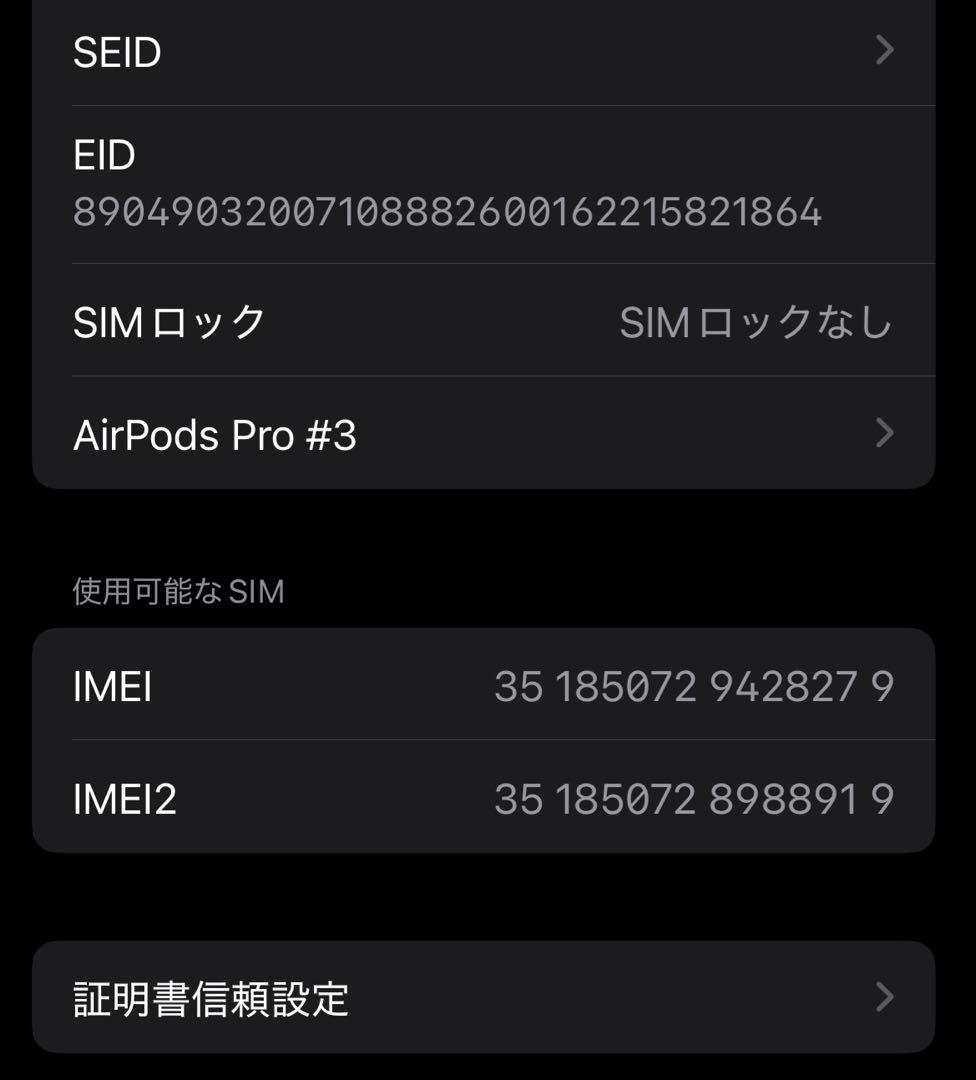Tap the IMEI2 number value
This screenshot has height=1080, width=976.
click(695, 797)
